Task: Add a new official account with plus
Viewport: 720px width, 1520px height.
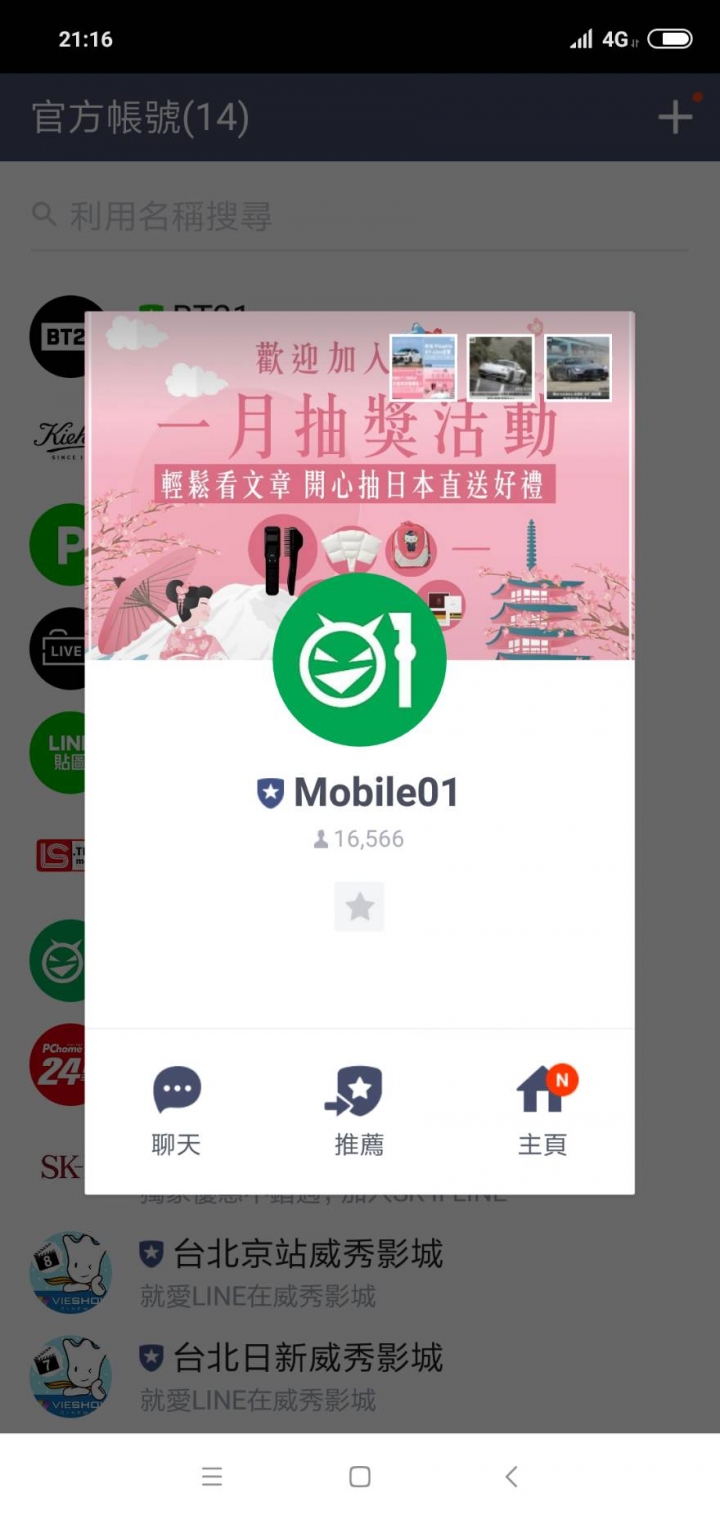Action: (675, 117)
